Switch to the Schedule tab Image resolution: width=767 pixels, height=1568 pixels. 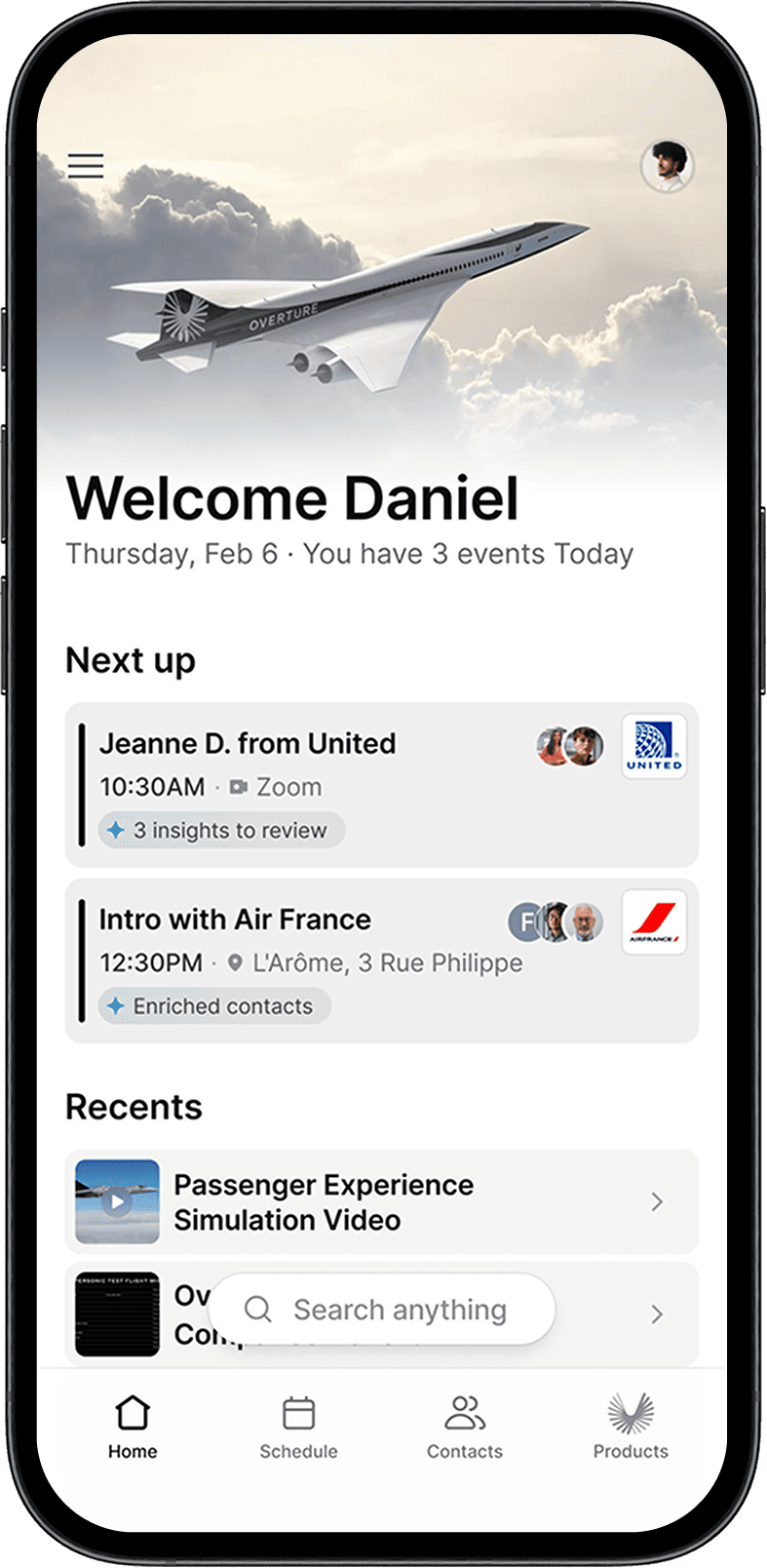click(298, 1428)
